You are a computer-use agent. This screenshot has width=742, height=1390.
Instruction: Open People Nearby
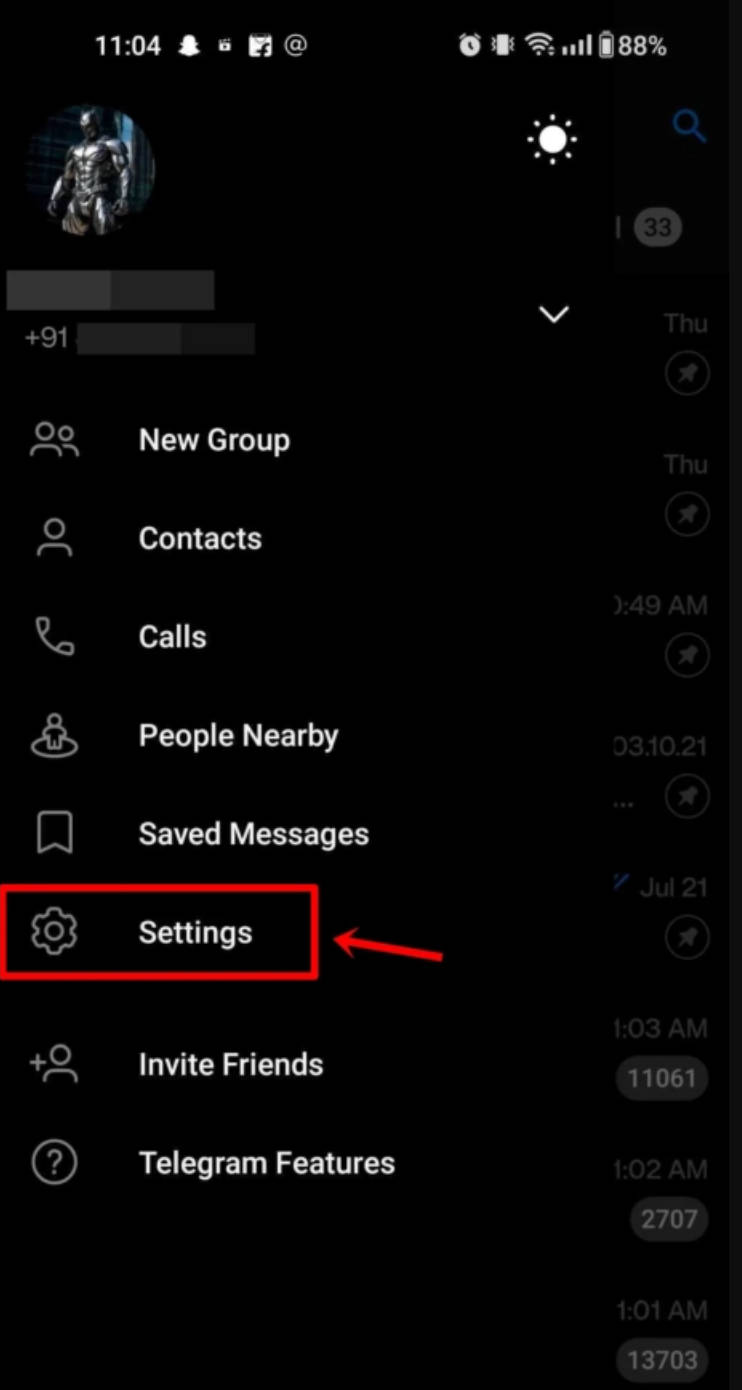[238, 736]
